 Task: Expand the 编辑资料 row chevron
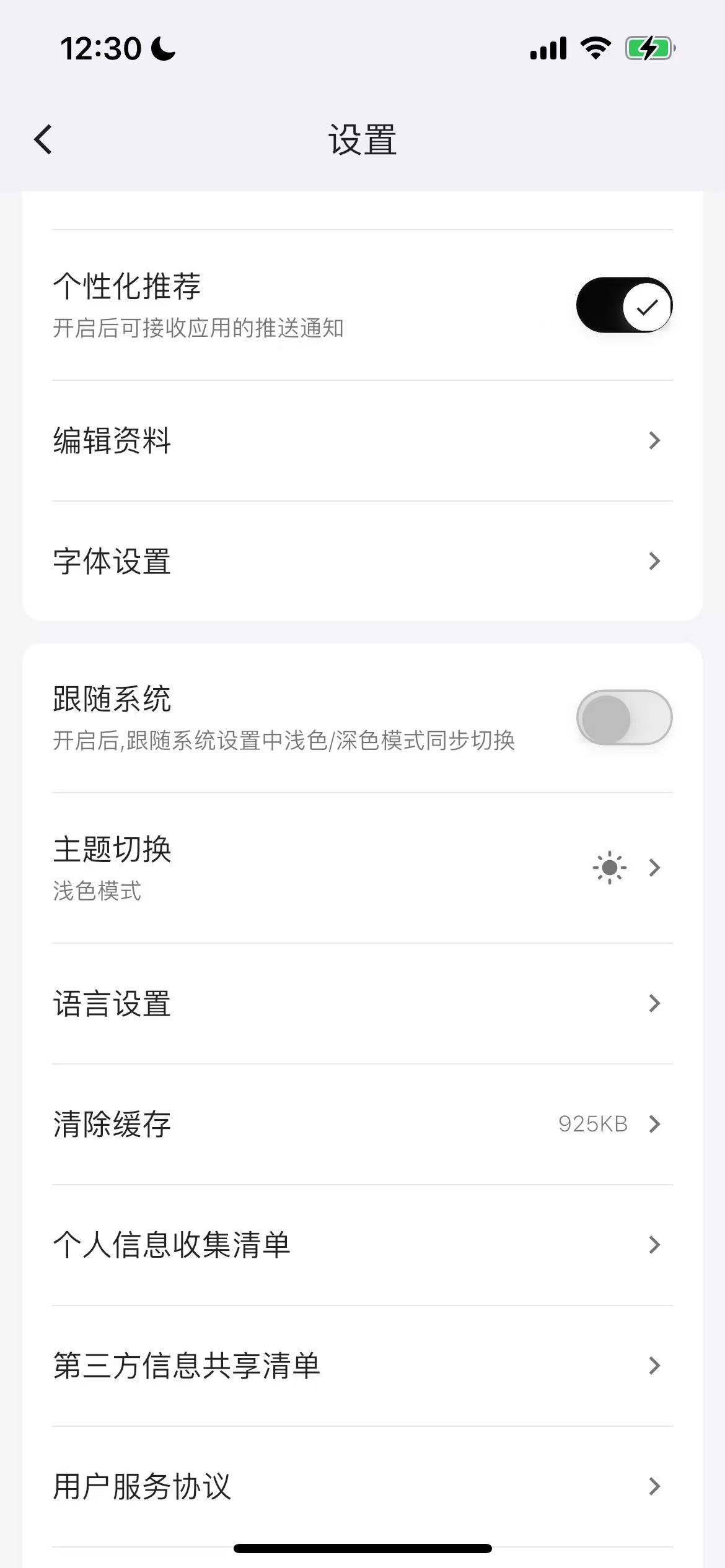[654, 440]
